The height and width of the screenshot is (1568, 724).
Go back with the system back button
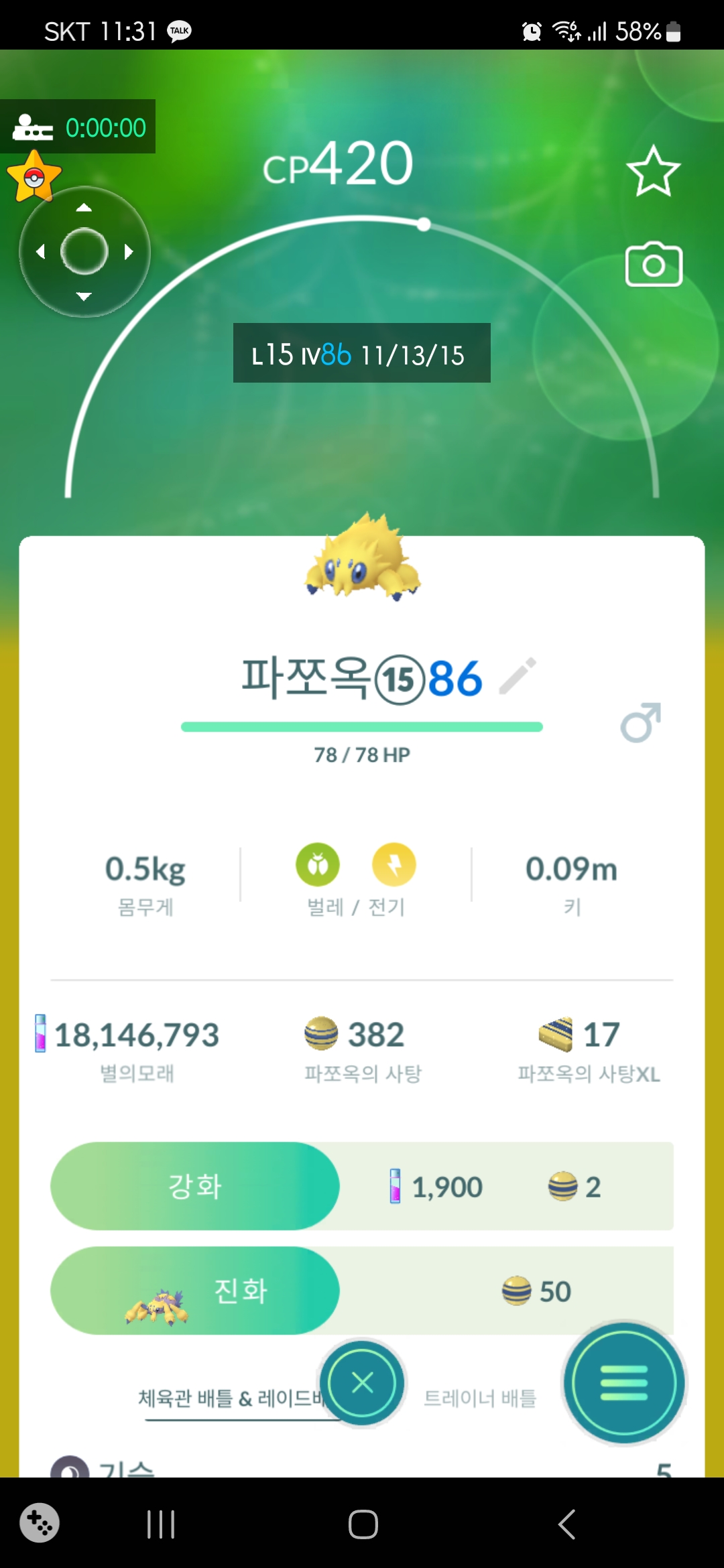click(566, 1524)
